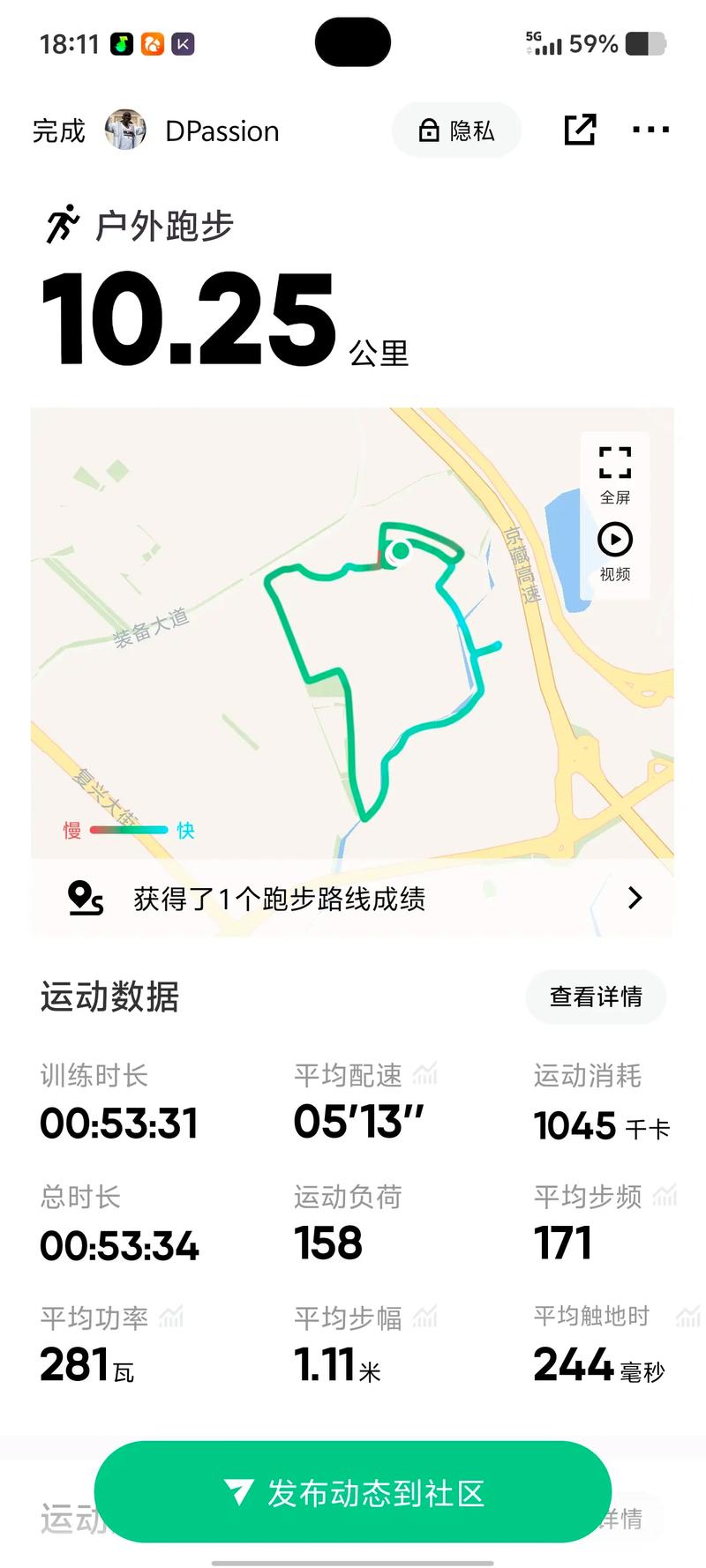The width and height of the screenshot is (706, 1568).
Task: View workout details via 查看详情
Action: [x=596, y=997]
